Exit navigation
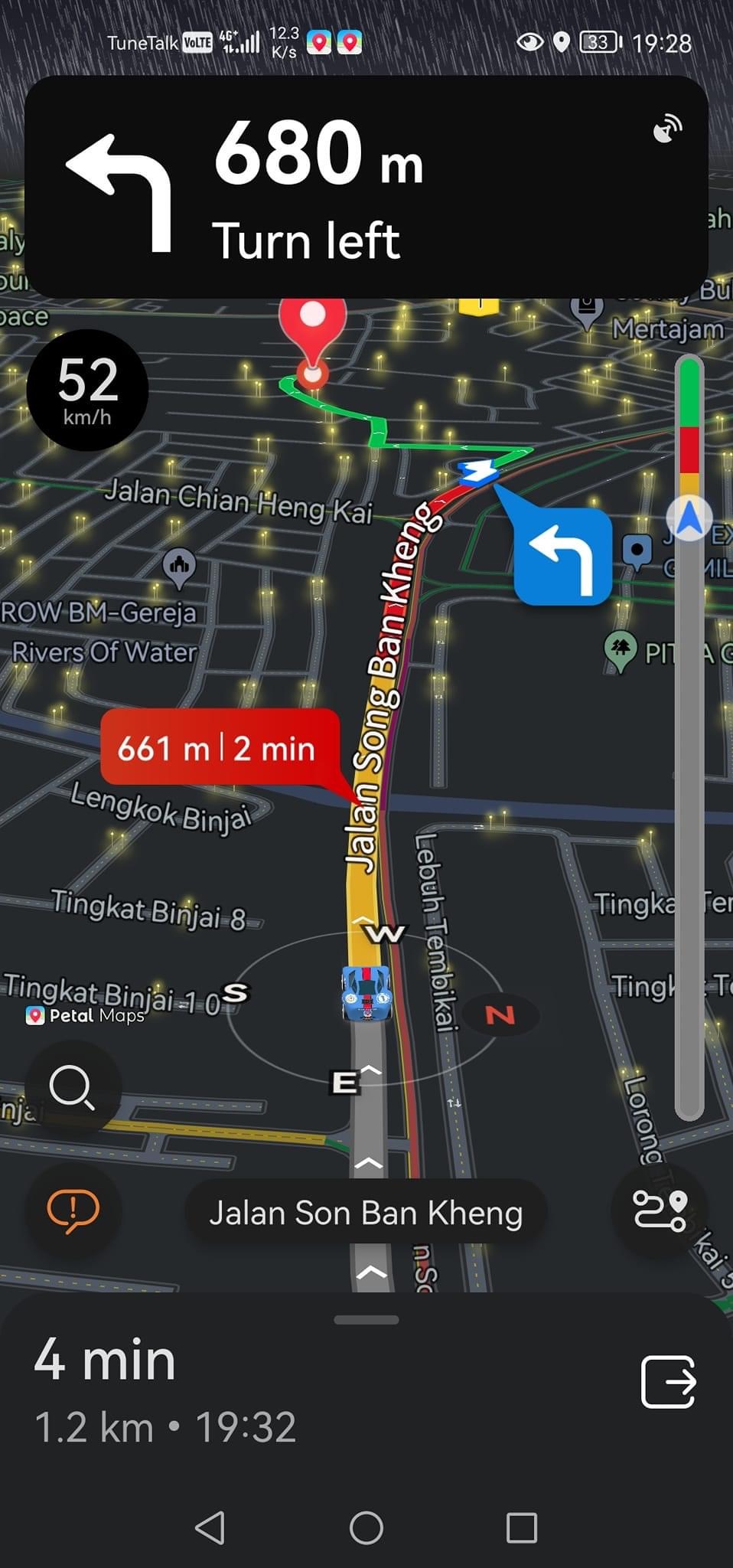The height and width of the screenshot is (1568, 733). click(x=668, y=1382)
